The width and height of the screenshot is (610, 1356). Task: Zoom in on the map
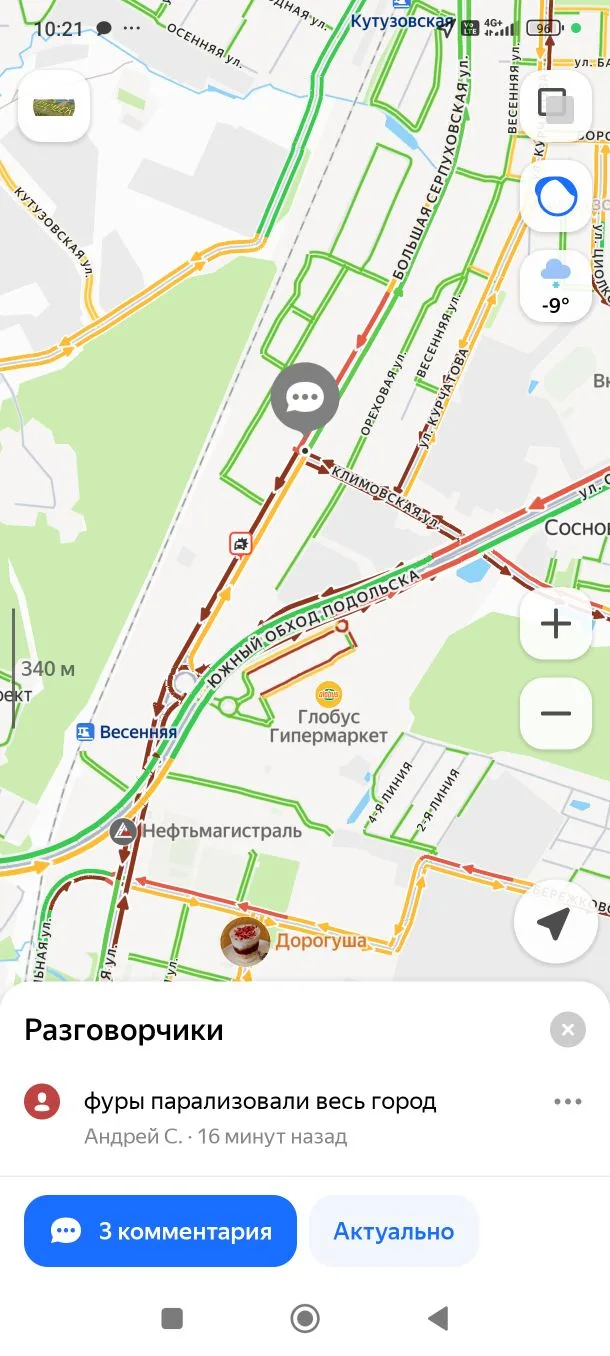tap(555, 624)
